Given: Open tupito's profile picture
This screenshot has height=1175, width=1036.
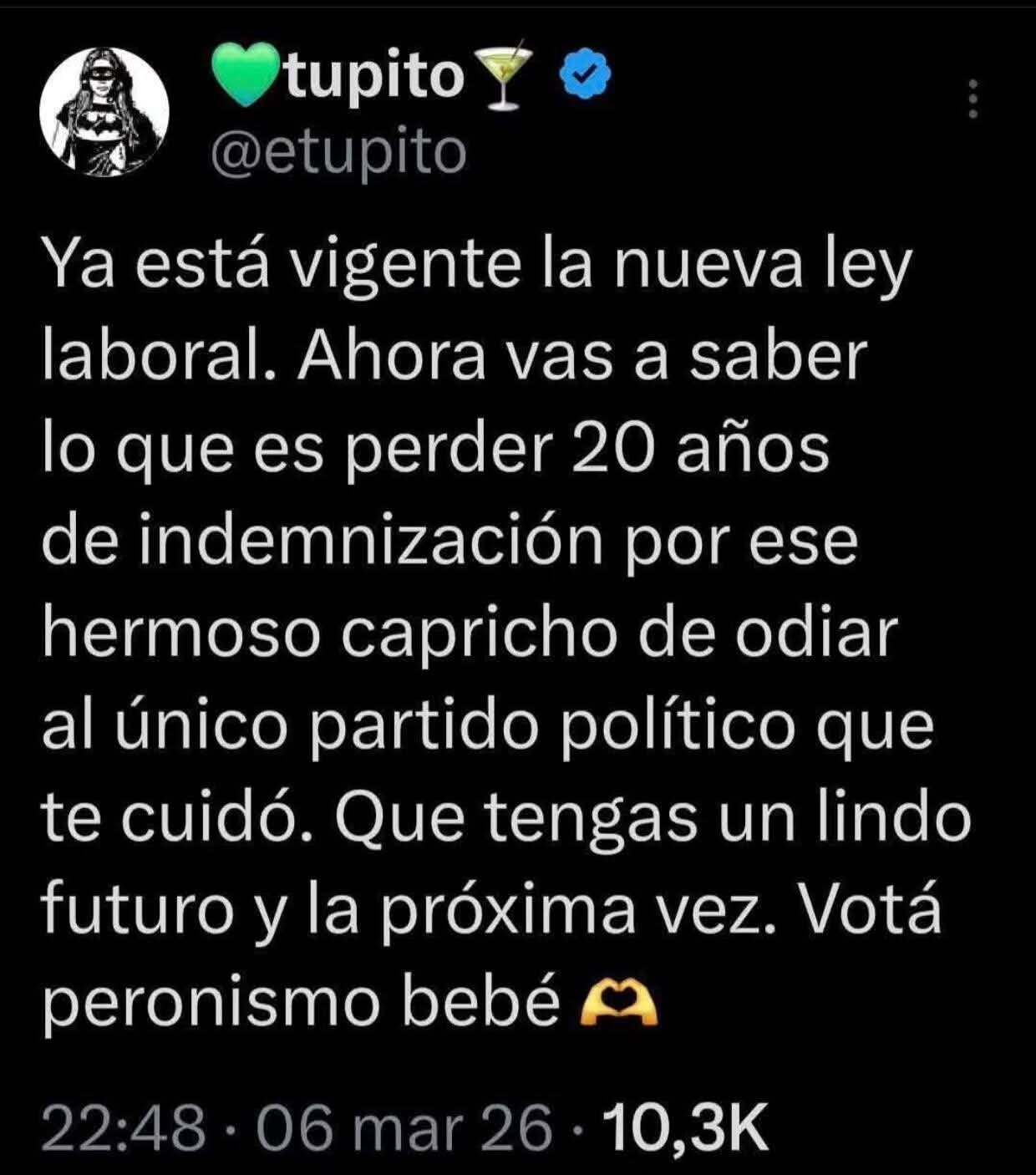Looking at the screenshot, I should (x=105, y=111).
